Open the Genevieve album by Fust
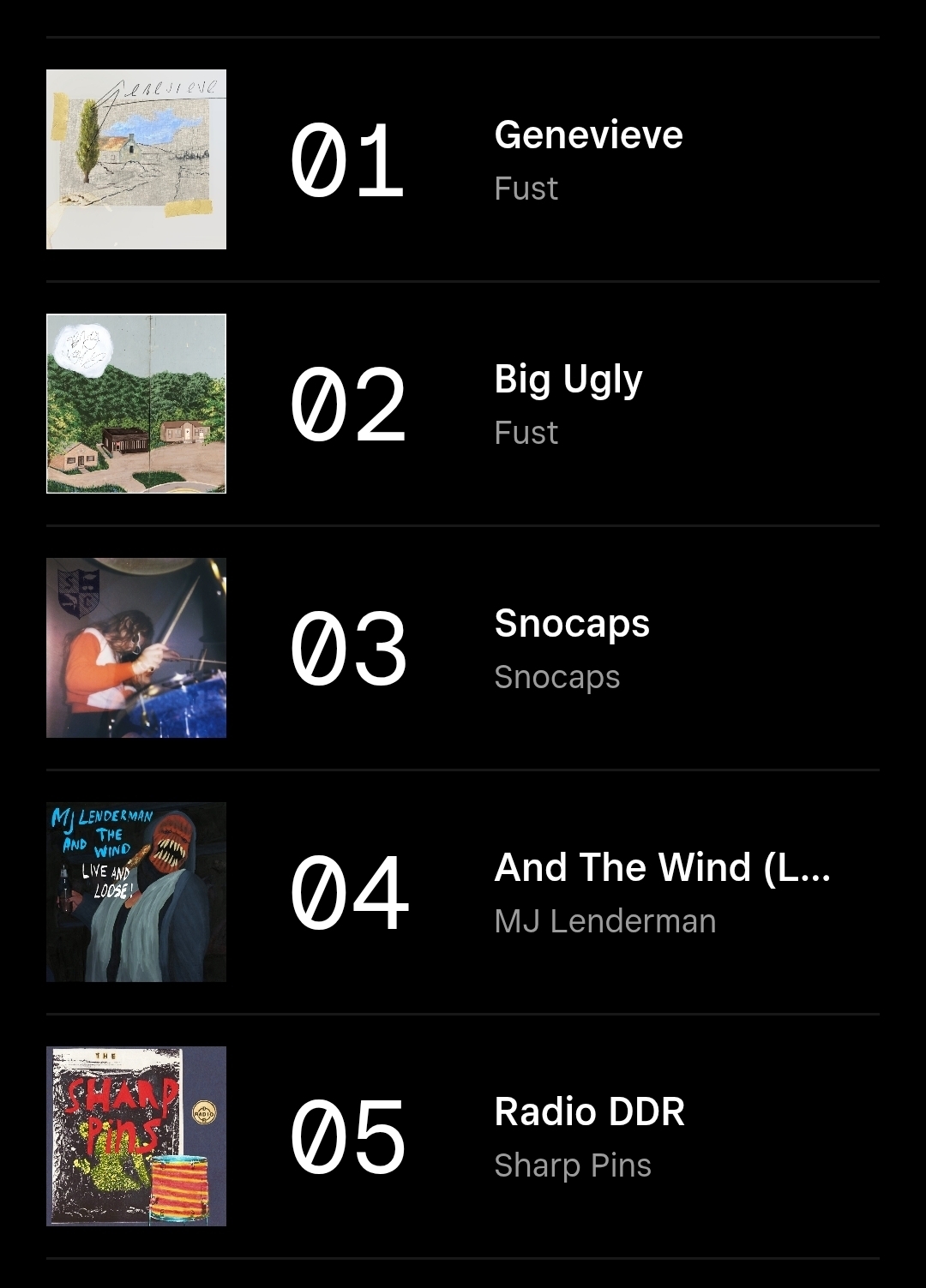Image resolution: width=926 pixels, height=1288 pixels. [588, 135]
